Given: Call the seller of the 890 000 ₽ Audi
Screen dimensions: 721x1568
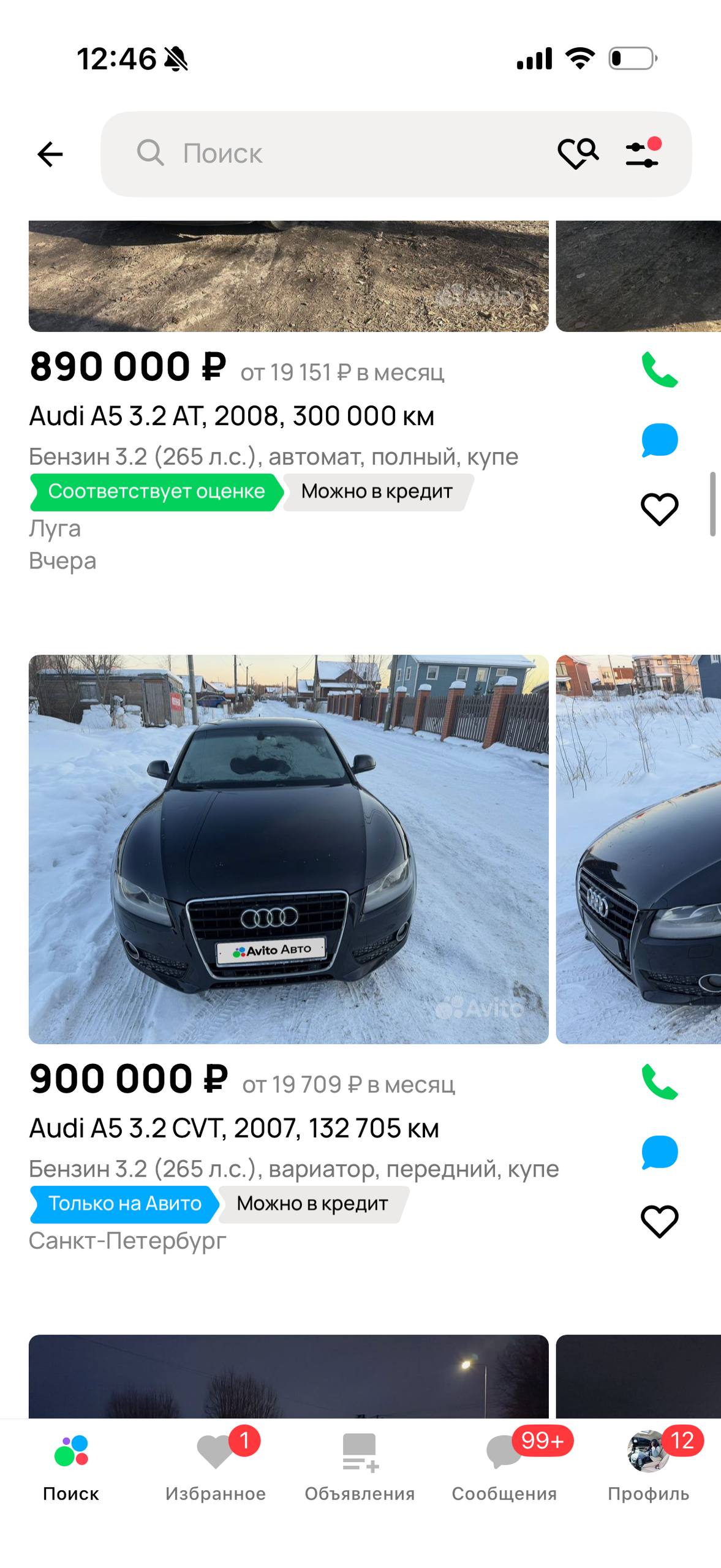Looking at the screenshot, I should tap(659, 370).
